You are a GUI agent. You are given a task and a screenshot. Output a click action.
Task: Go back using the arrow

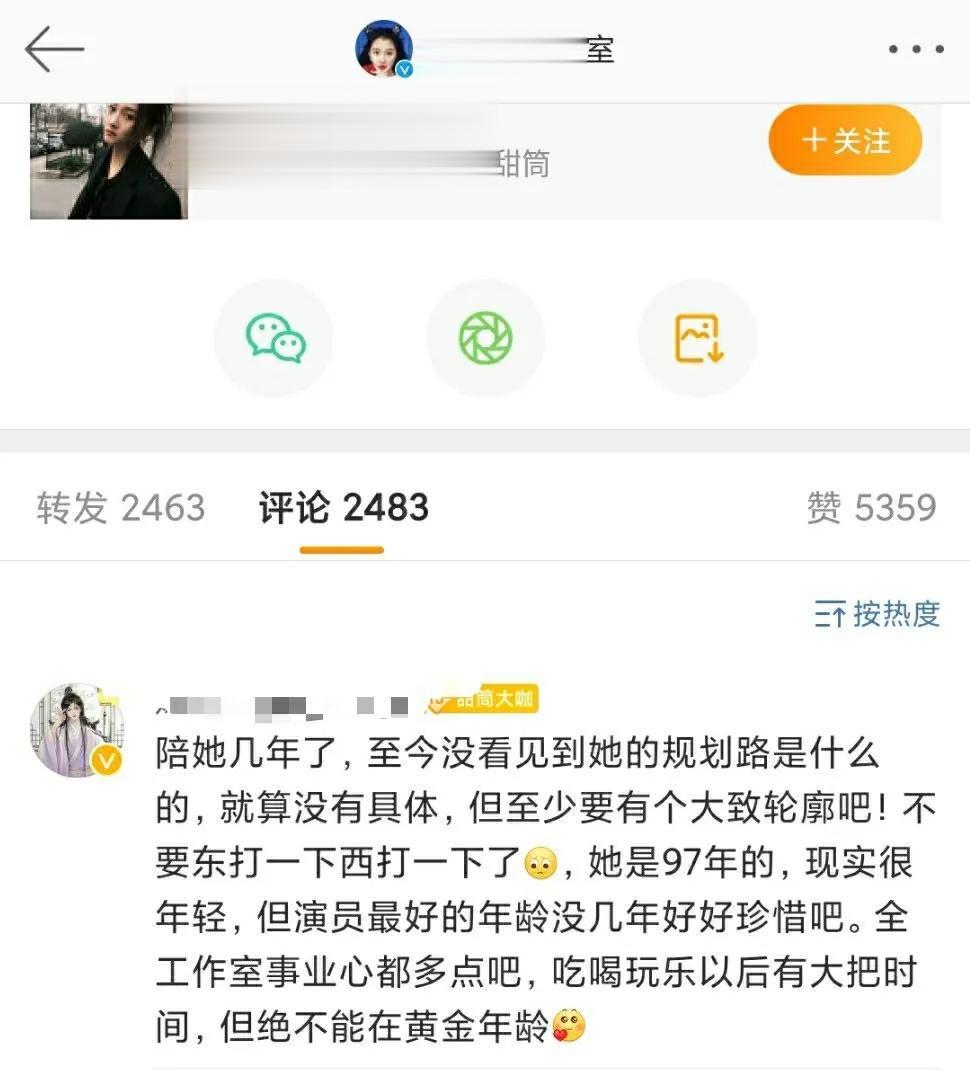[54, 49]
